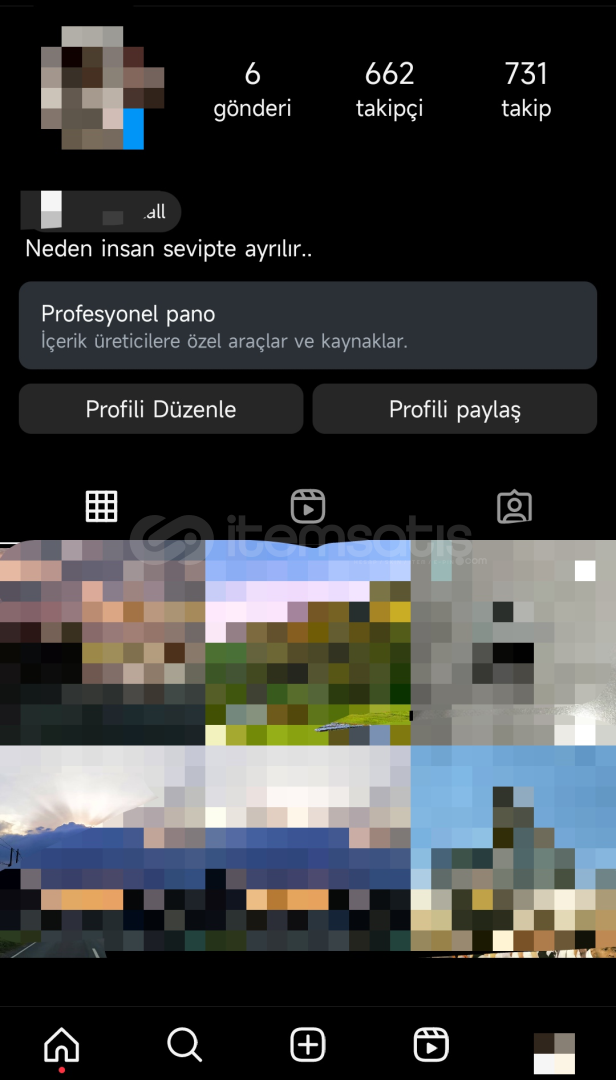The image size is (616, 1080).
Task: Open the 731 takip following list
Action: pyautogui.click(x=526, y=88)
